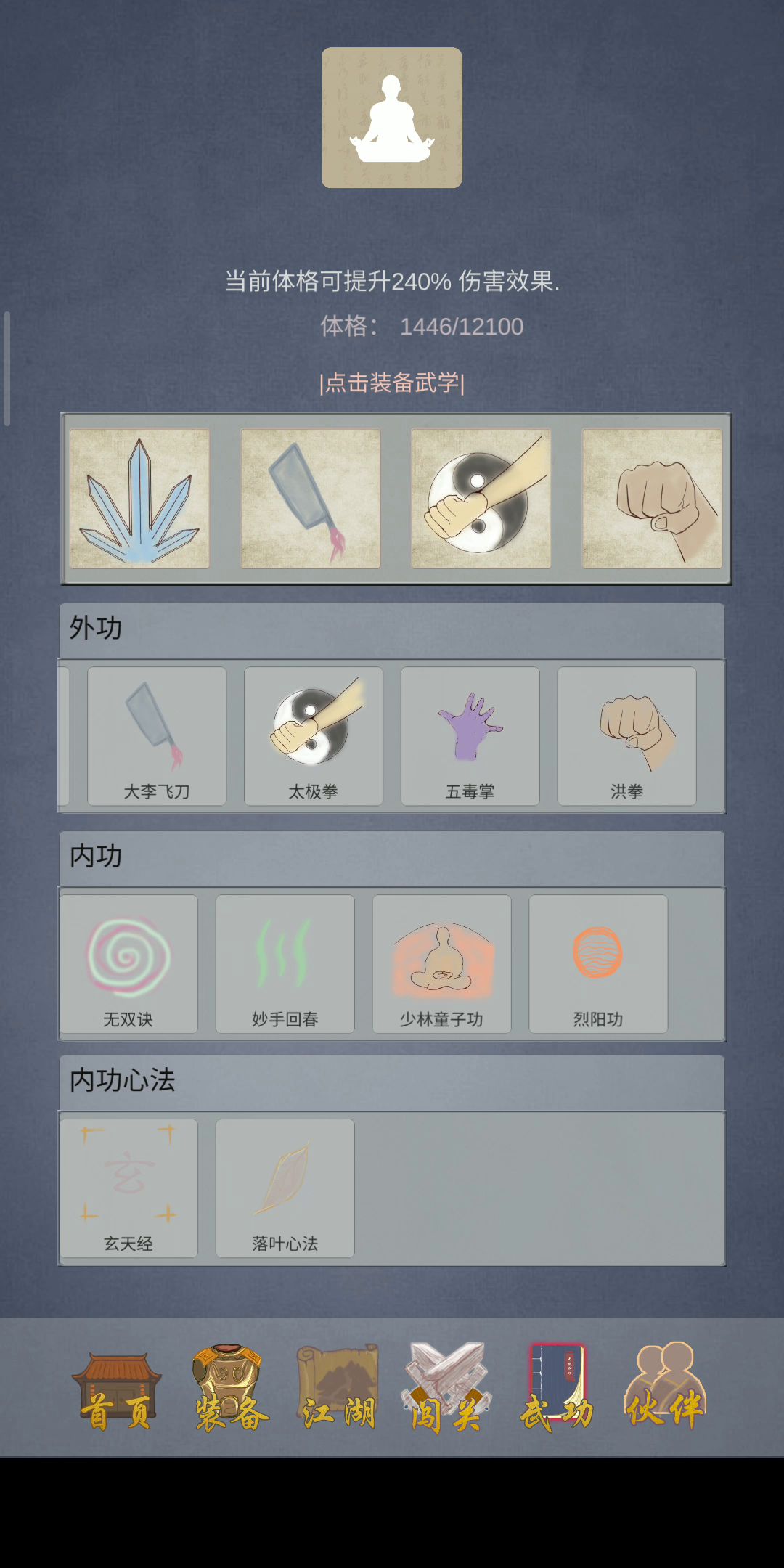The image size is (784, 1568).
Task: Open the 少林童子功 inner skill
Action: (442, 964)
